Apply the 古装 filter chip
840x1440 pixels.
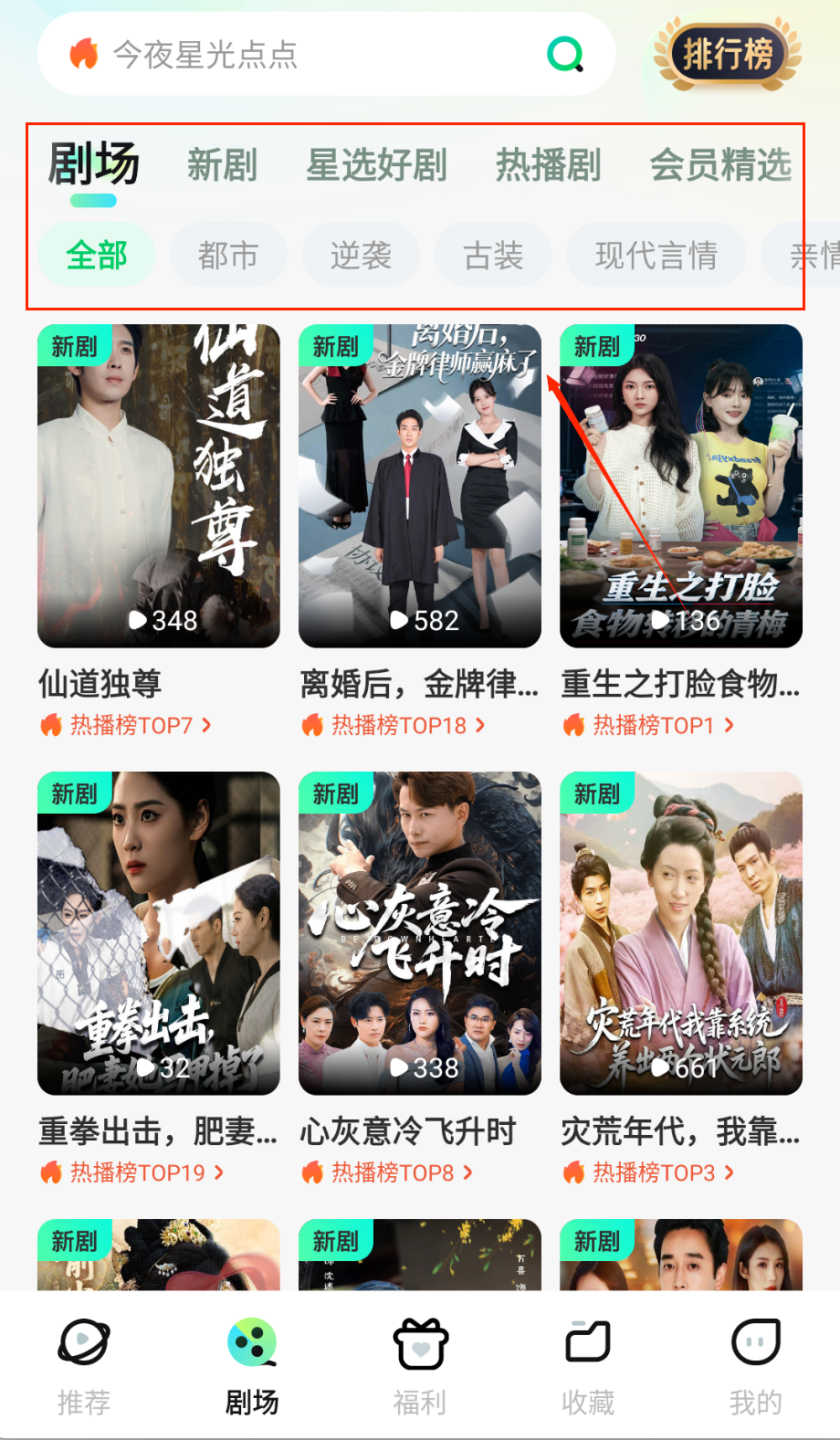tap(493, 255)
